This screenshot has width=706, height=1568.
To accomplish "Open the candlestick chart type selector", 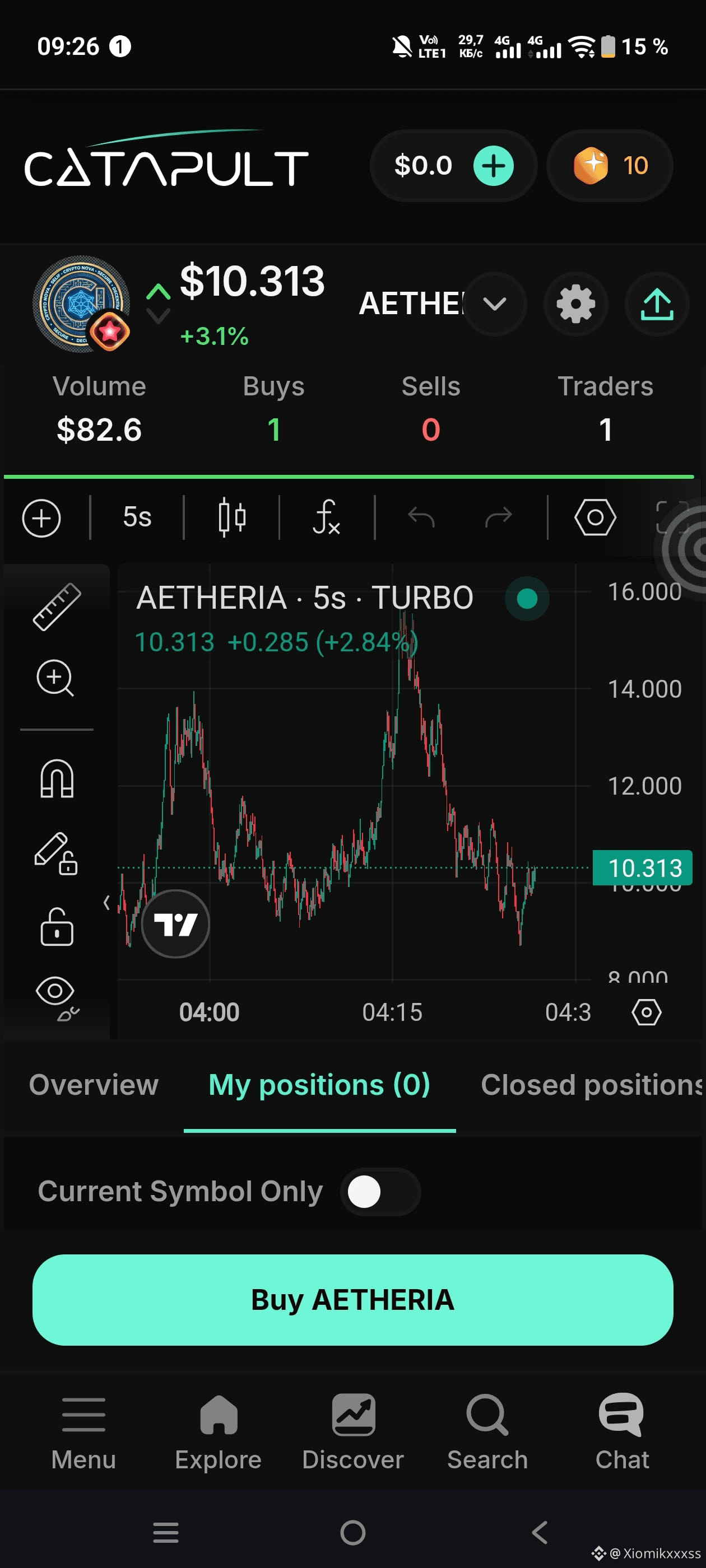I will click(231, 517).
